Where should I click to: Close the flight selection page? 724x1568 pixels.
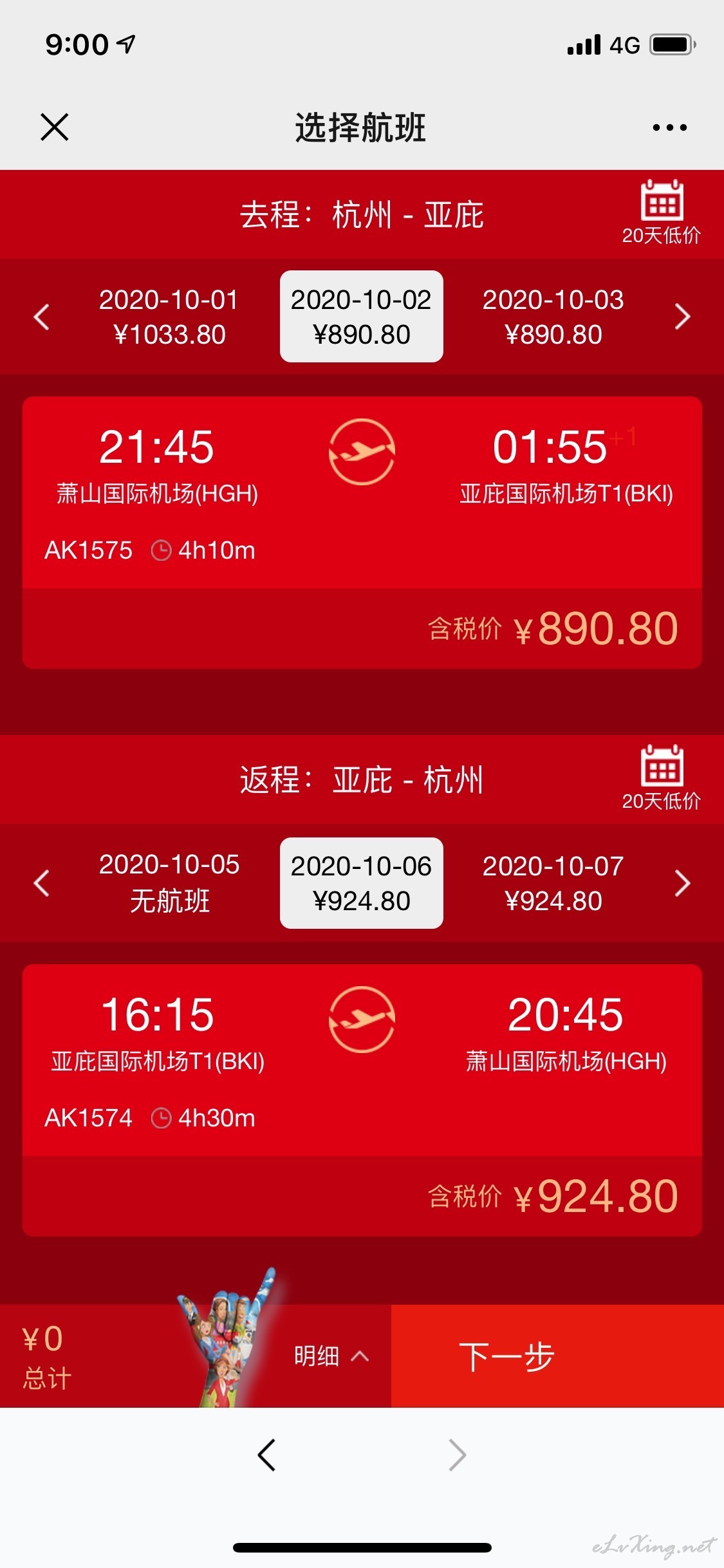point(54,127)
